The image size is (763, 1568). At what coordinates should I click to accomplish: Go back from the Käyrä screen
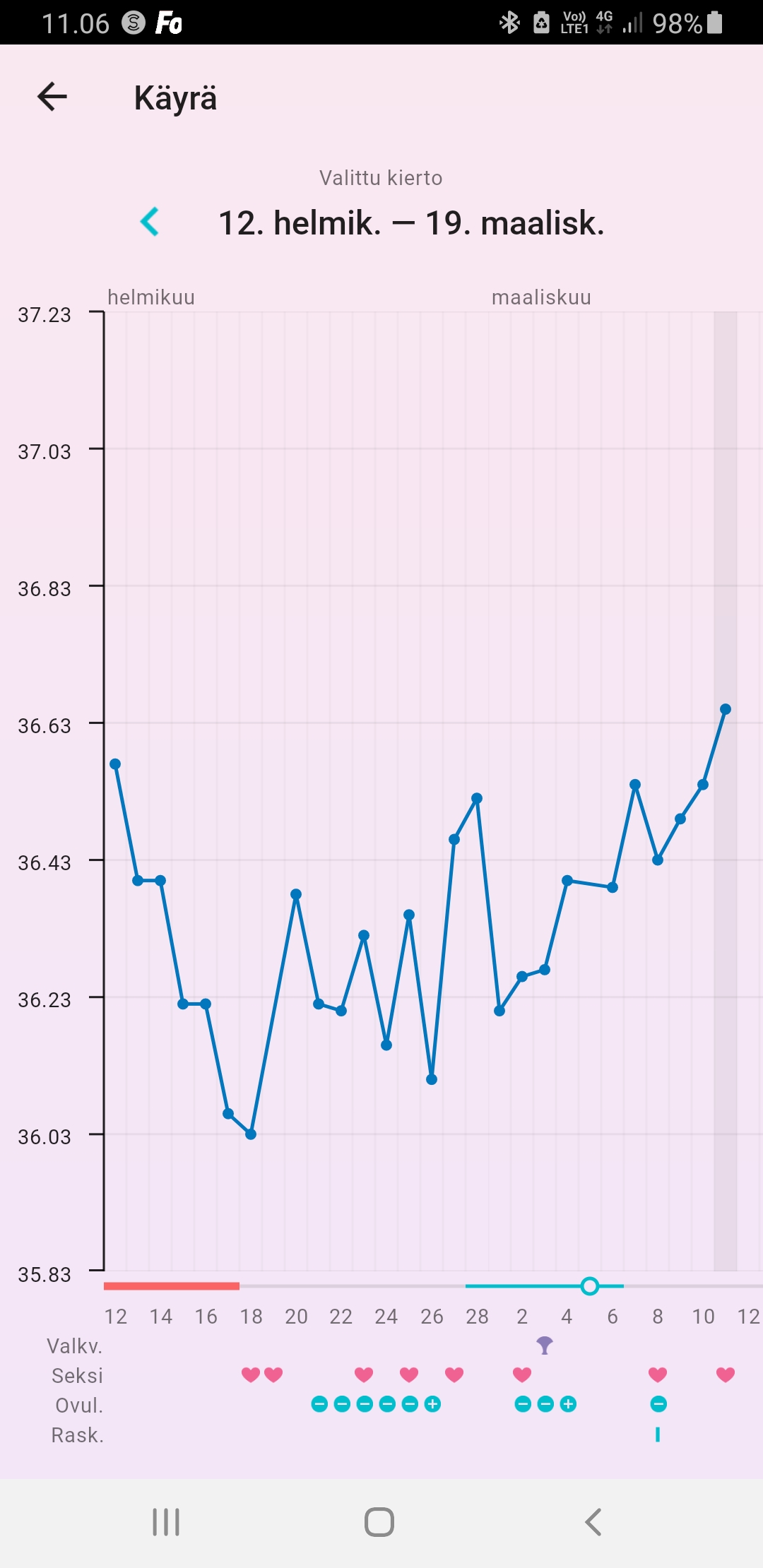[52, 97]
